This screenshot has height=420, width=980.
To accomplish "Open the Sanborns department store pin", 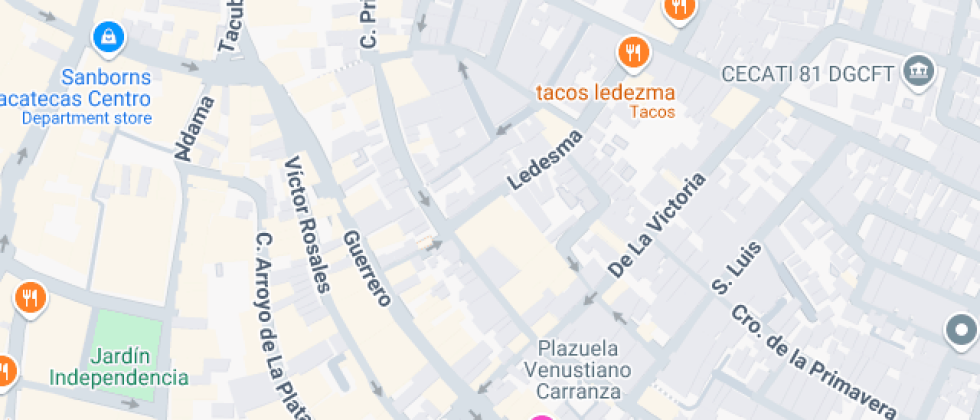I will pyautogui.click(x=106, y=39).
